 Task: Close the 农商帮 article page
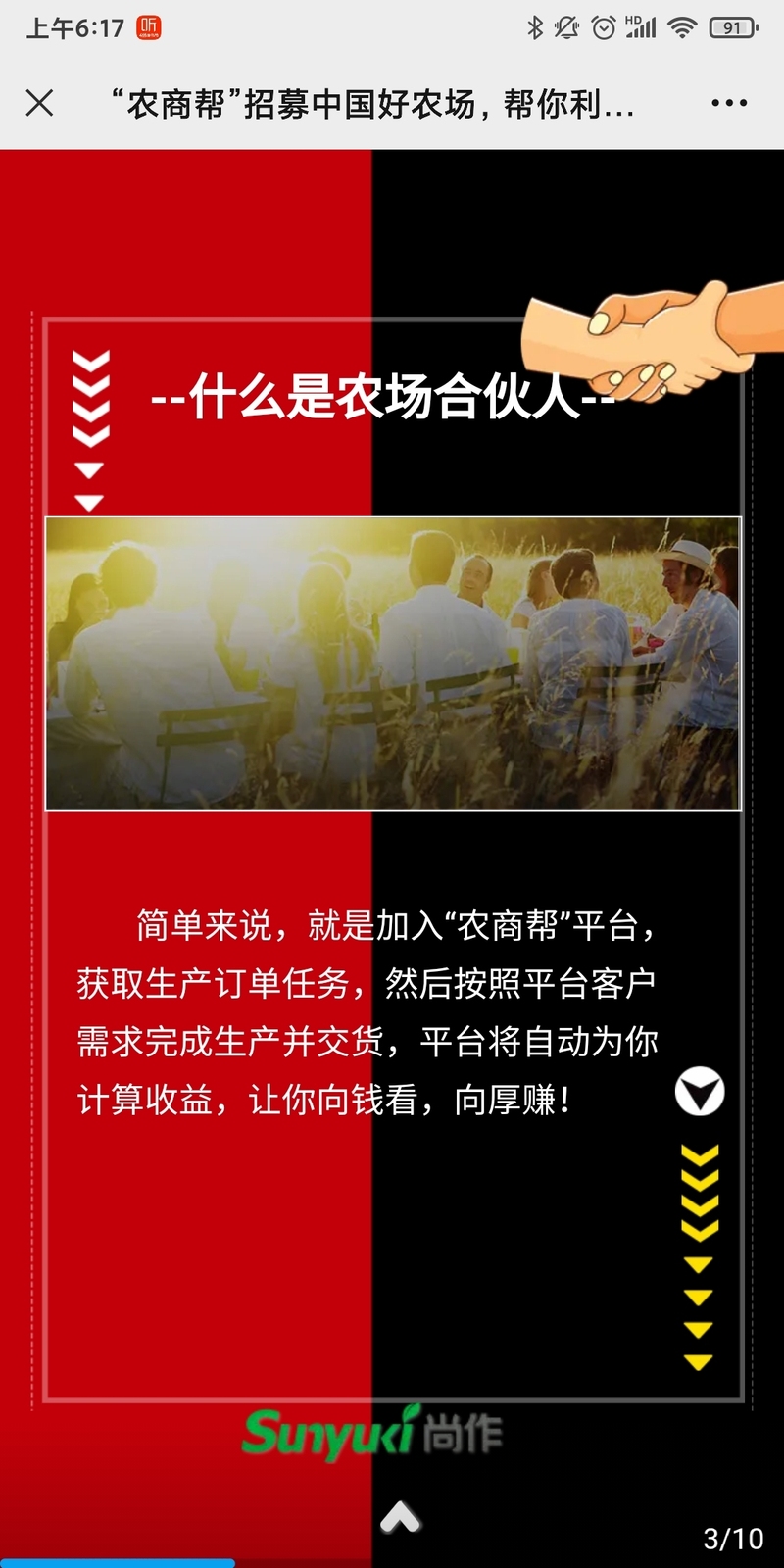tap(39, 103)
